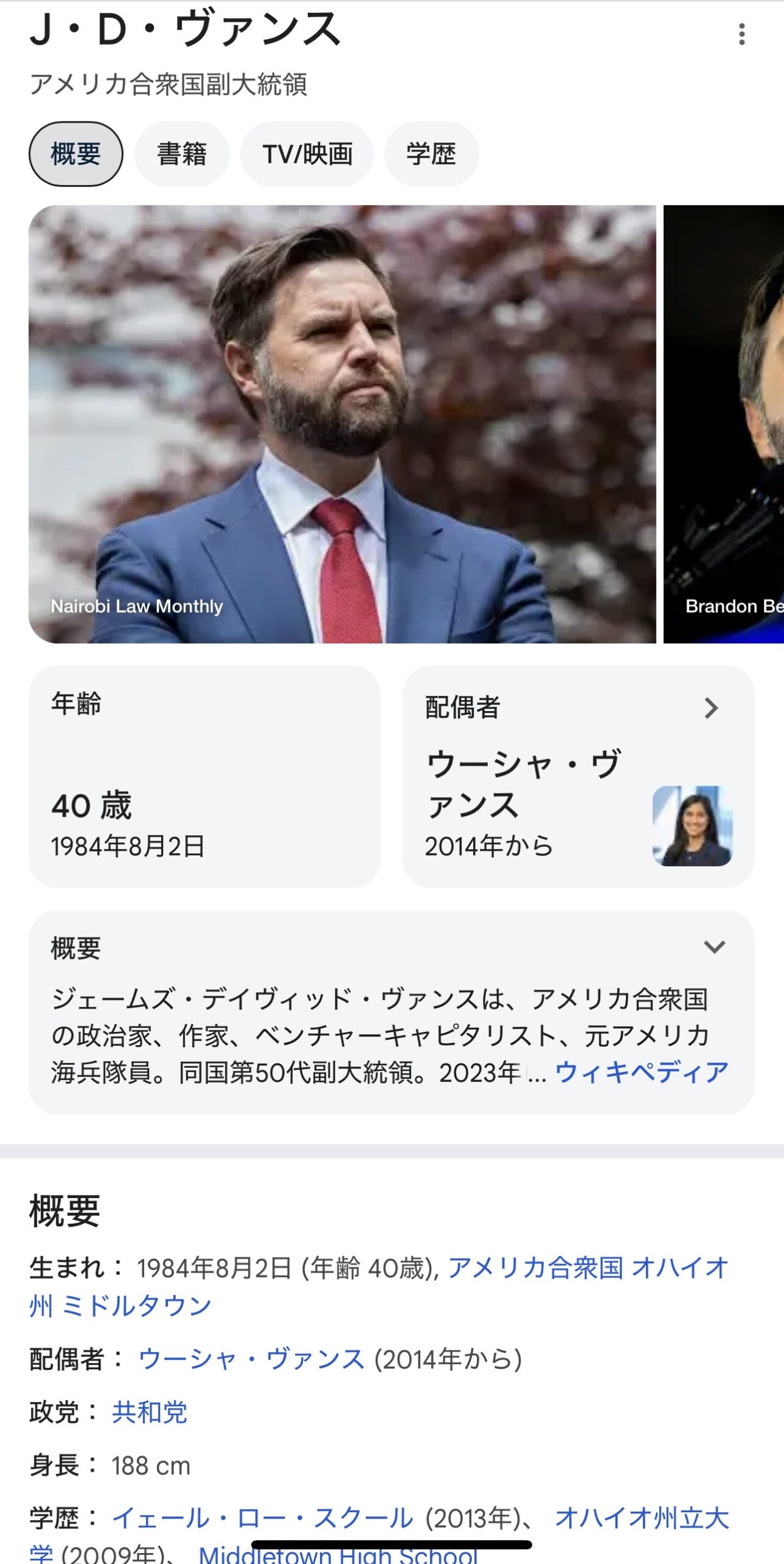784x1564 pixels.
Task: Switch to the 学歴 chip
Action: [x=431, y=154]
